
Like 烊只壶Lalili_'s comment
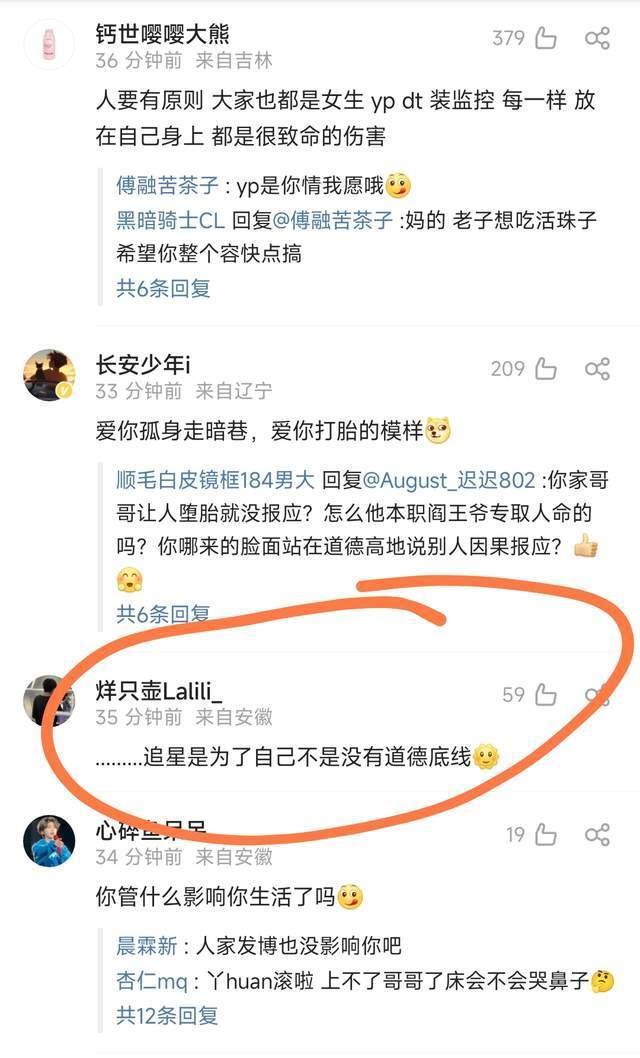click(545, 694)
